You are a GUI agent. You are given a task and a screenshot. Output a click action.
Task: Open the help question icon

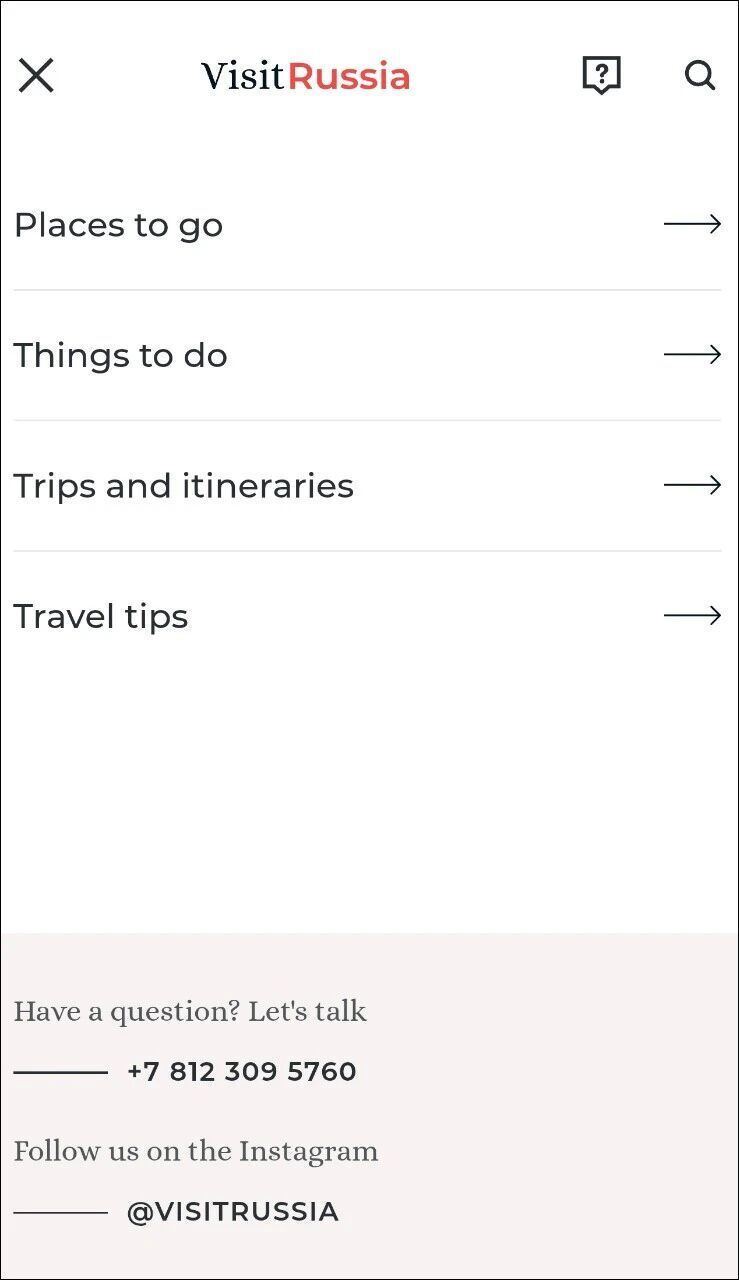click(x=601, y=75)
